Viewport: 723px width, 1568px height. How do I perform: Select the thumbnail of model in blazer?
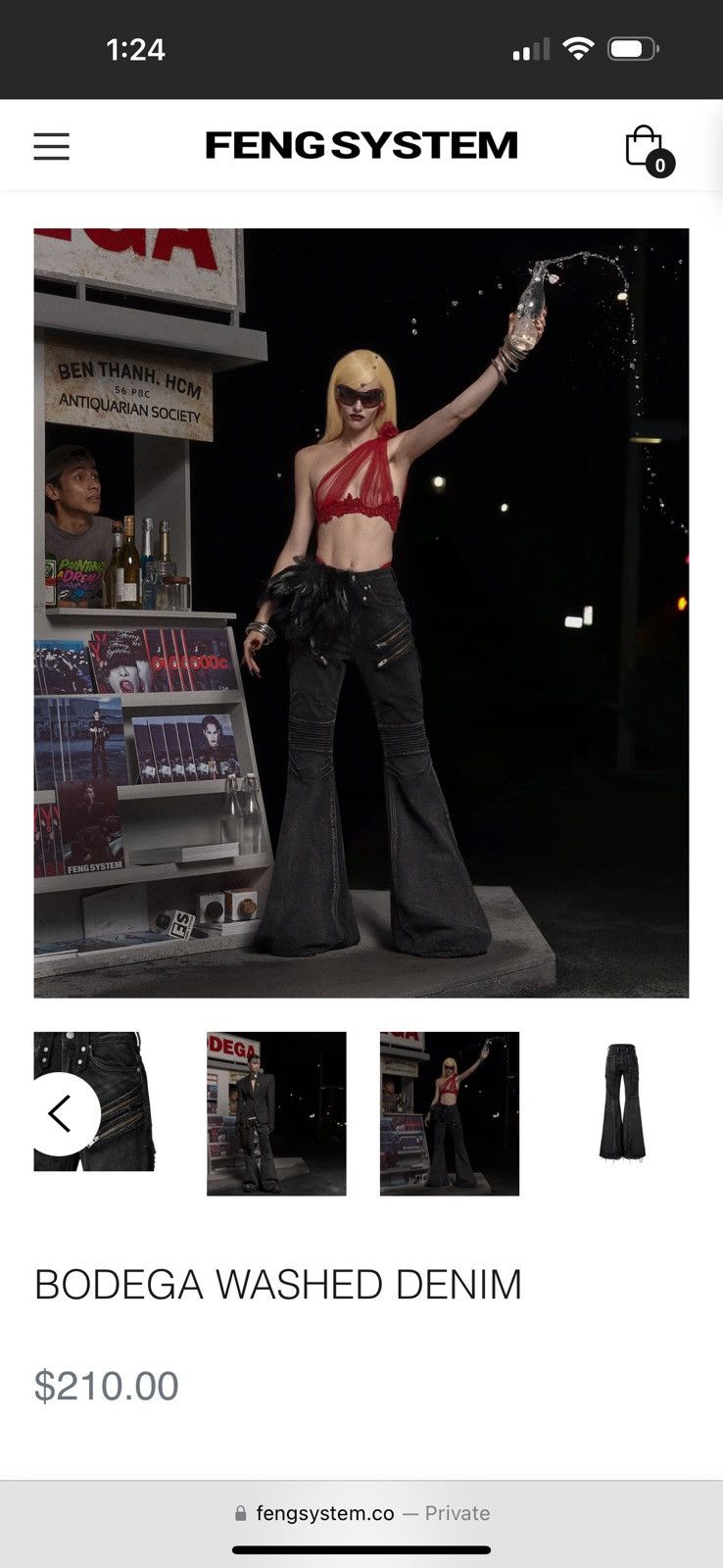[276, 1113]
